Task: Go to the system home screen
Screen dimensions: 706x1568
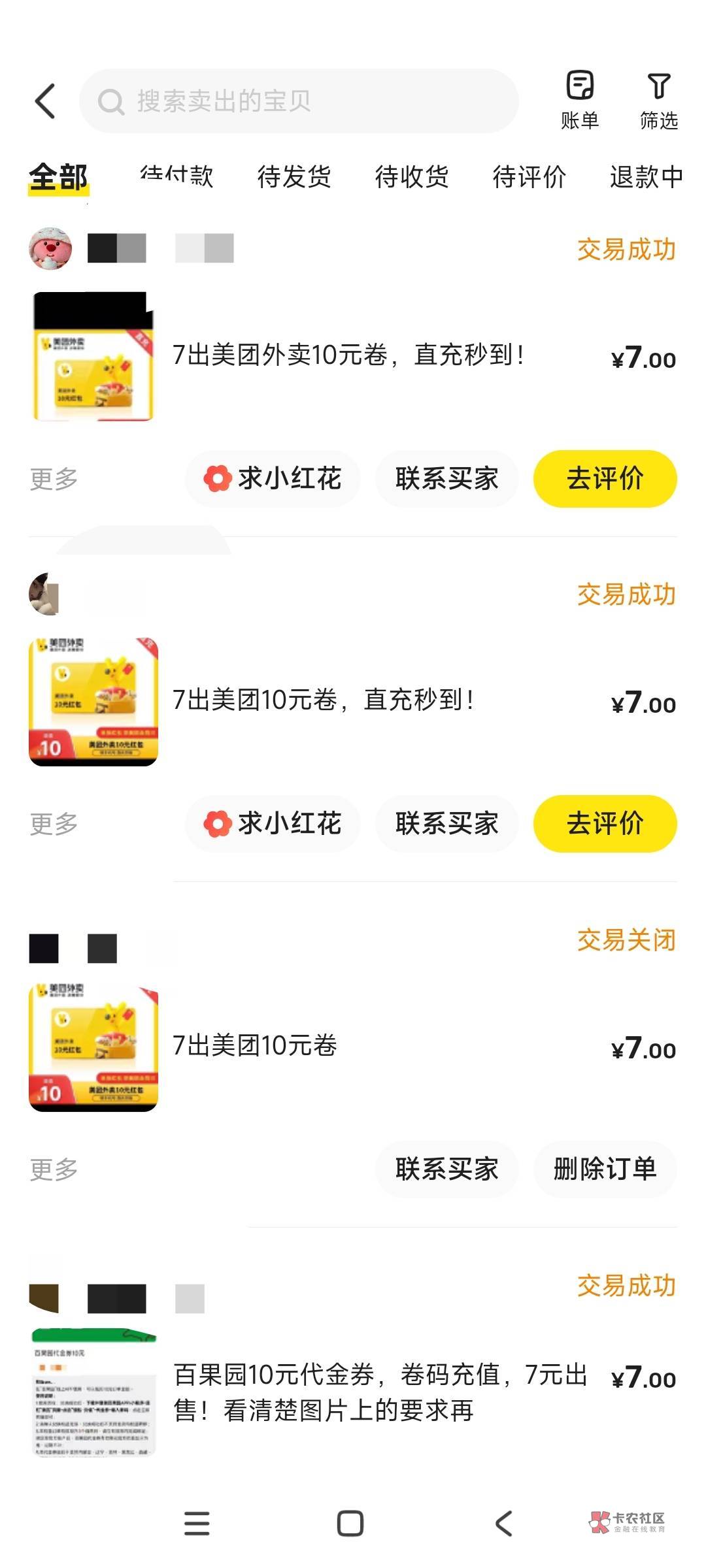Action: [350, 1524]
